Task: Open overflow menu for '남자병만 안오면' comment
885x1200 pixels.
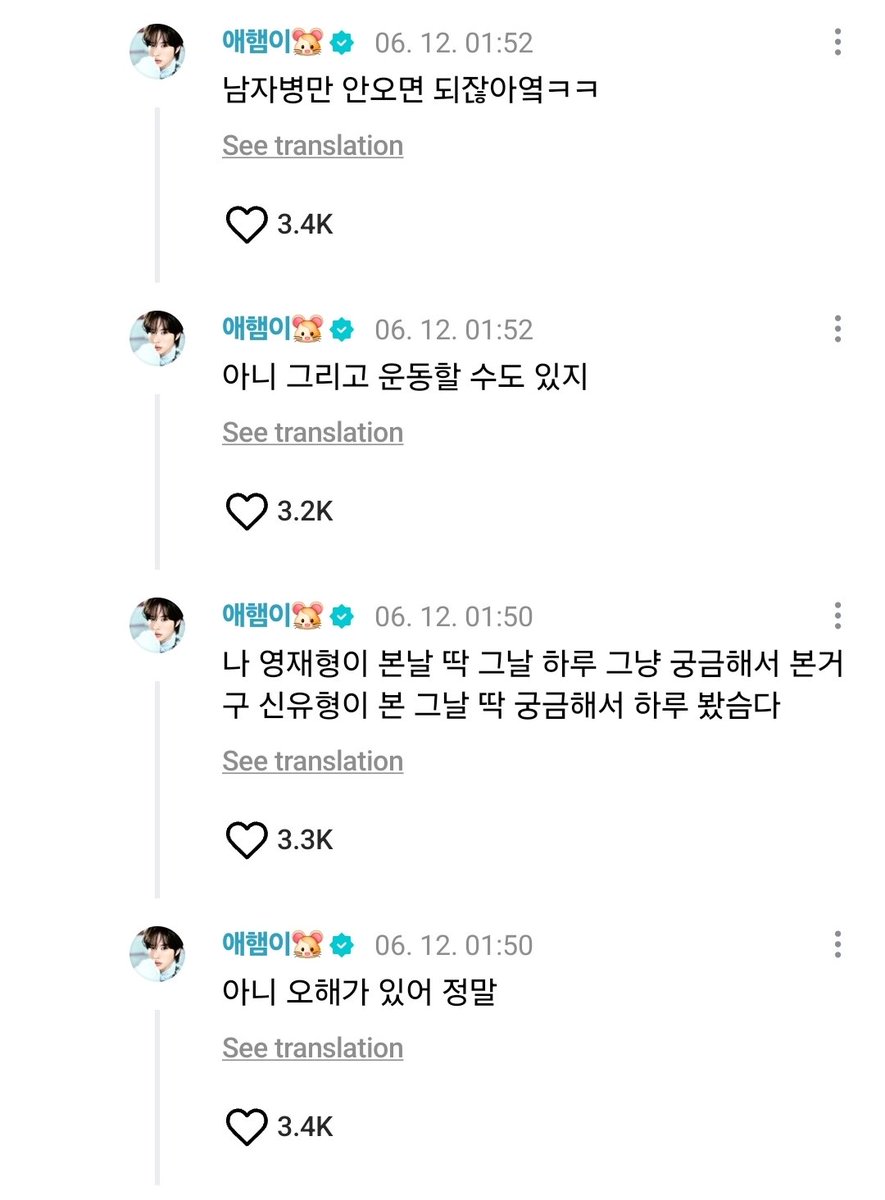Action: pos(837,42)
